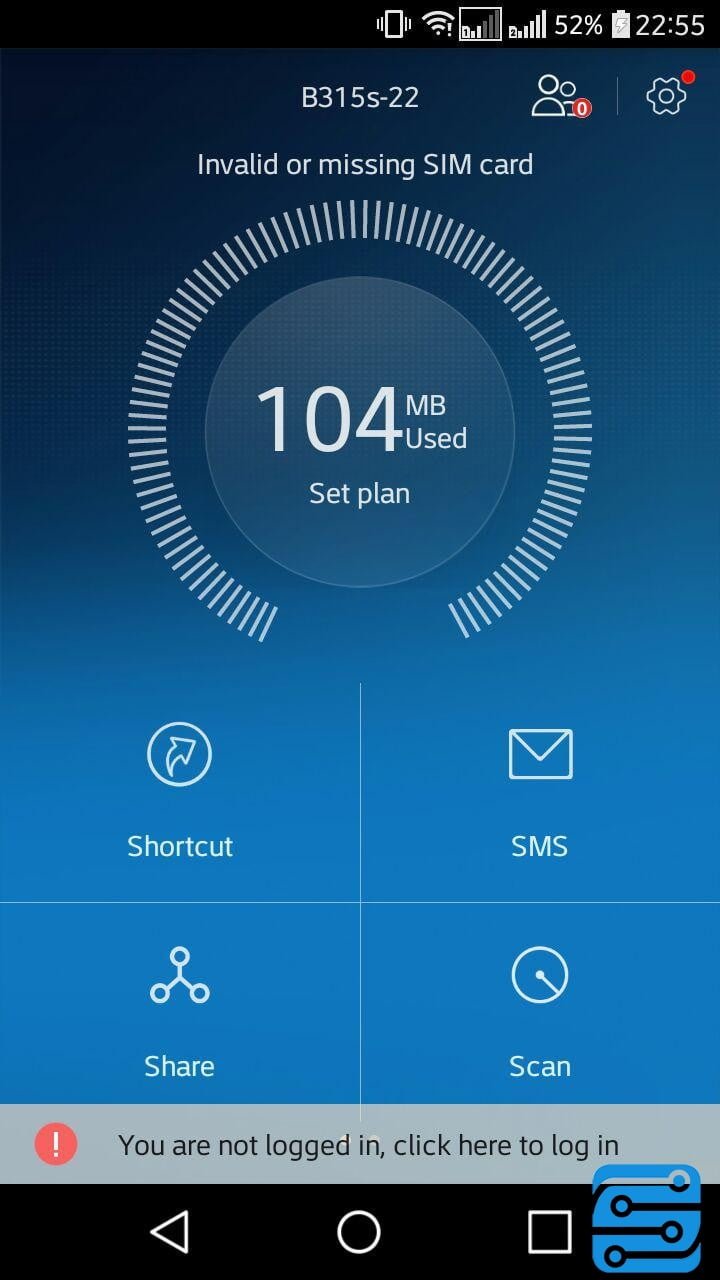This screenshot has width=720, height=1280.
Task: Open the settings gear with notification dot
Action: click(x=664, y=94)
